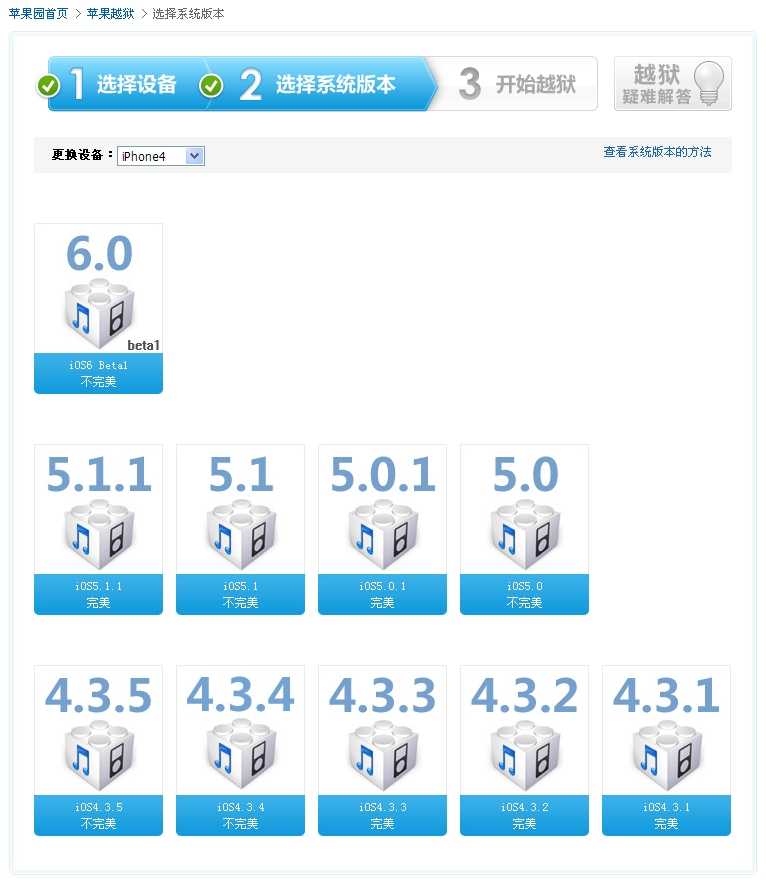This screenshot has height=881, width=766.
Task: Choose the iOS5.1.1 version tile
Action: point(98,529)
